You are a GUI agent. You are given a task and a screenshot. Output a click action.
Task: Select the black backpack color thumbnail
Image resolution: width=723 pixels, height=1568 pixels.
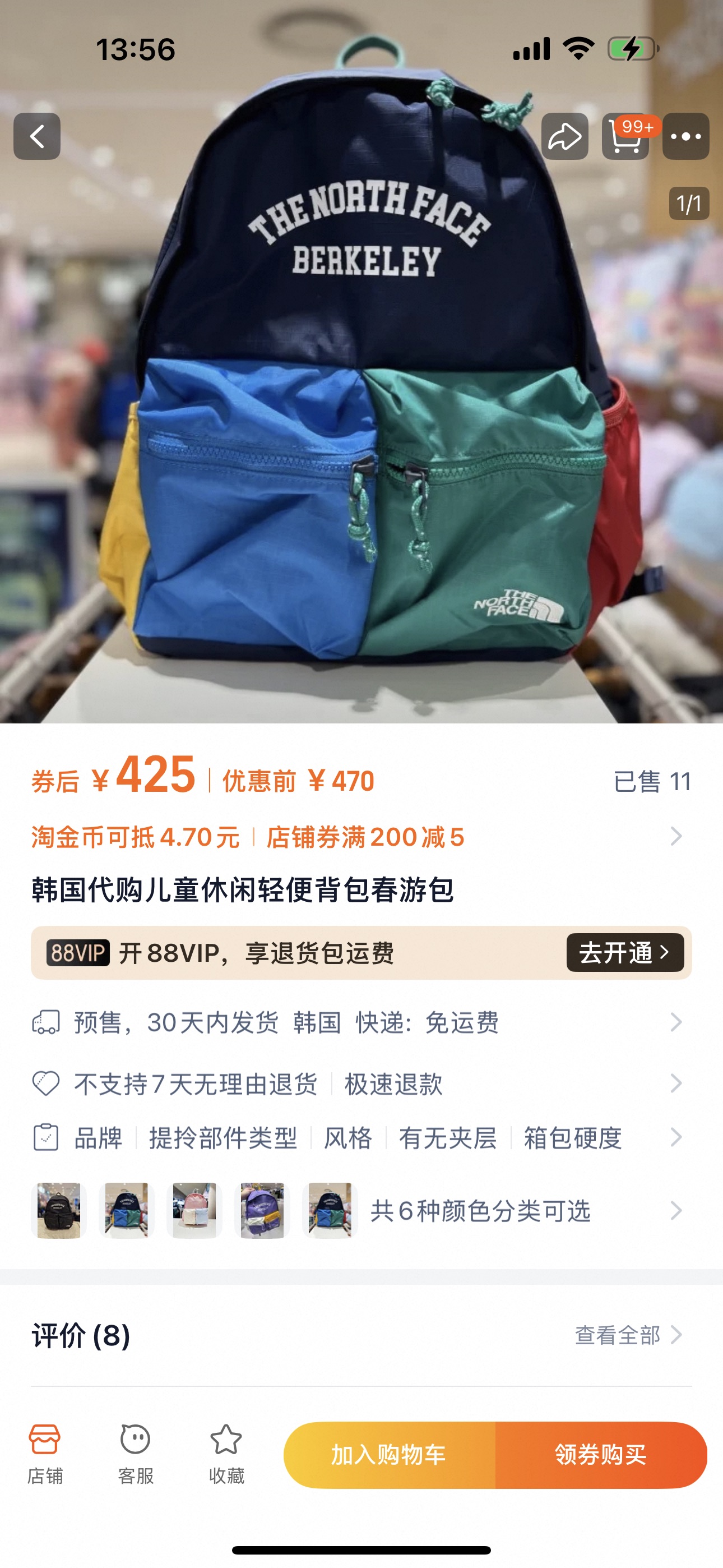click(59, 1210)
